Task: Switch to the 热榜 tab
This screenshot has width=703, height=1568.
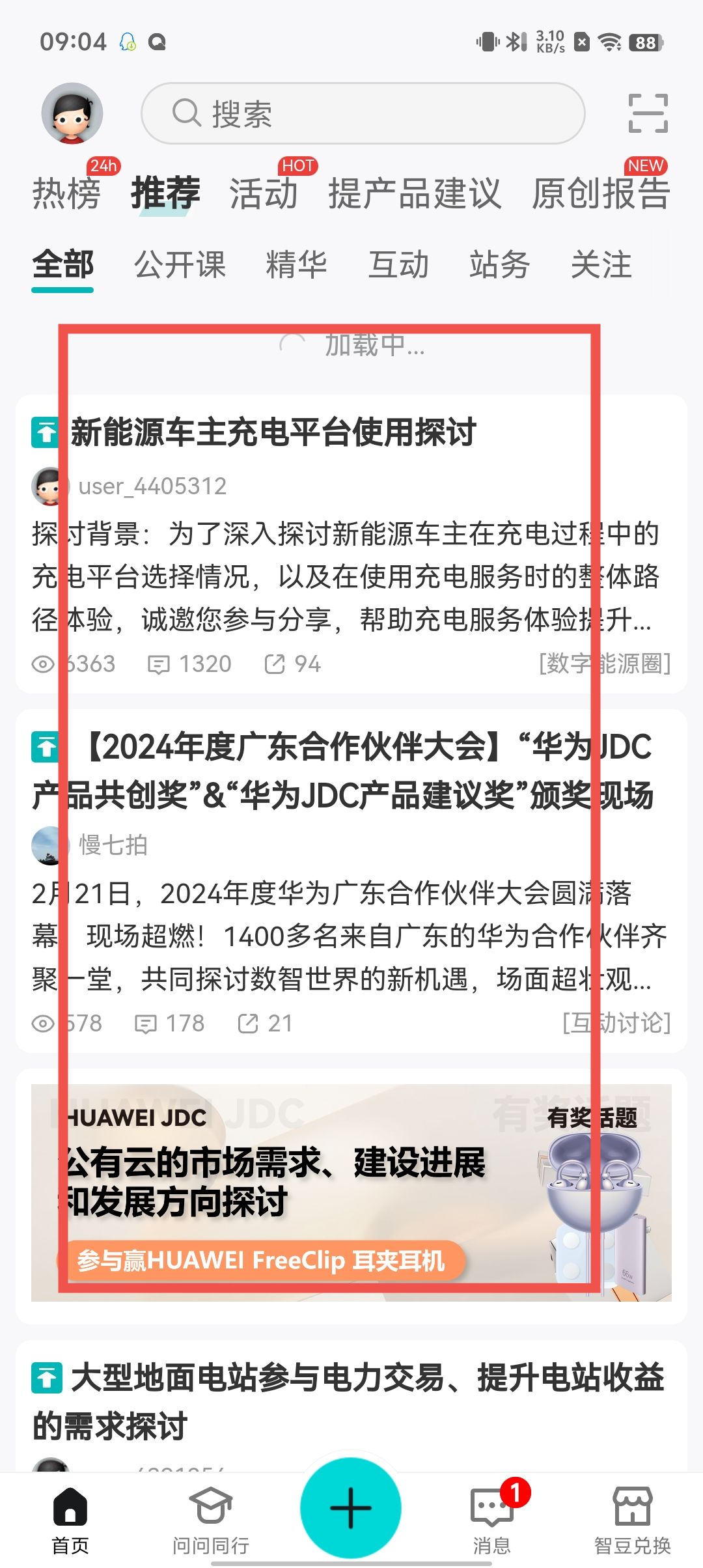Action: (x=66, y=193)
